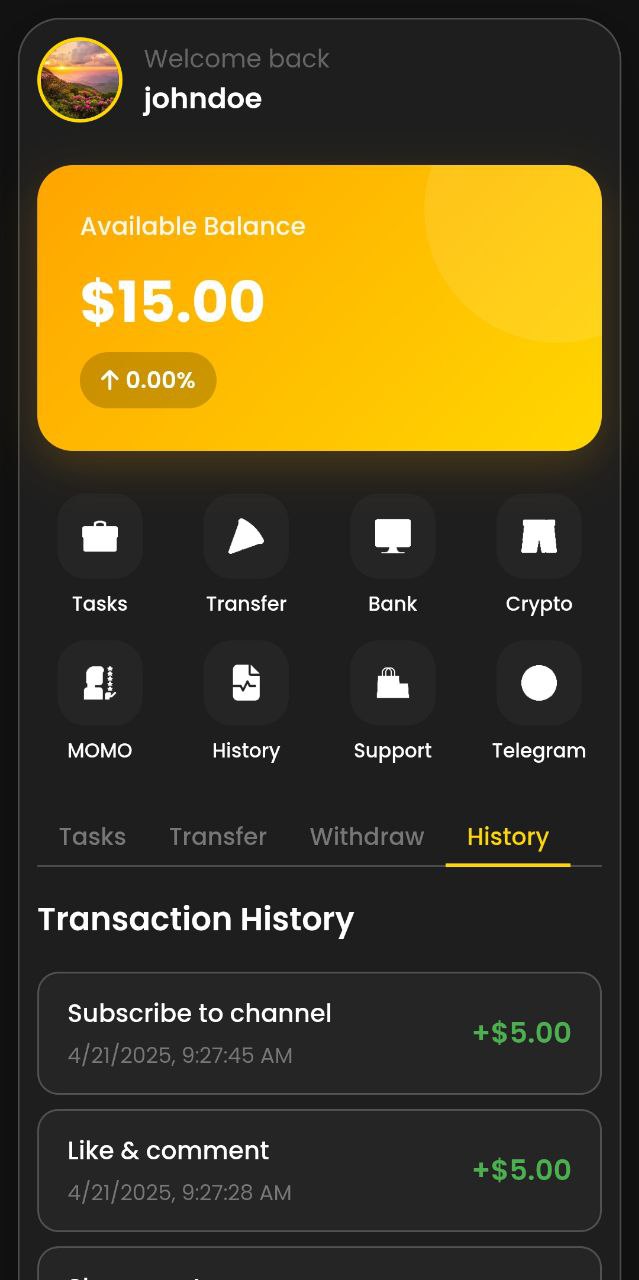Viewport: 639px width, 1280px height.
Task: Tap the yellow Available Balance card
Action: point(319,308)
